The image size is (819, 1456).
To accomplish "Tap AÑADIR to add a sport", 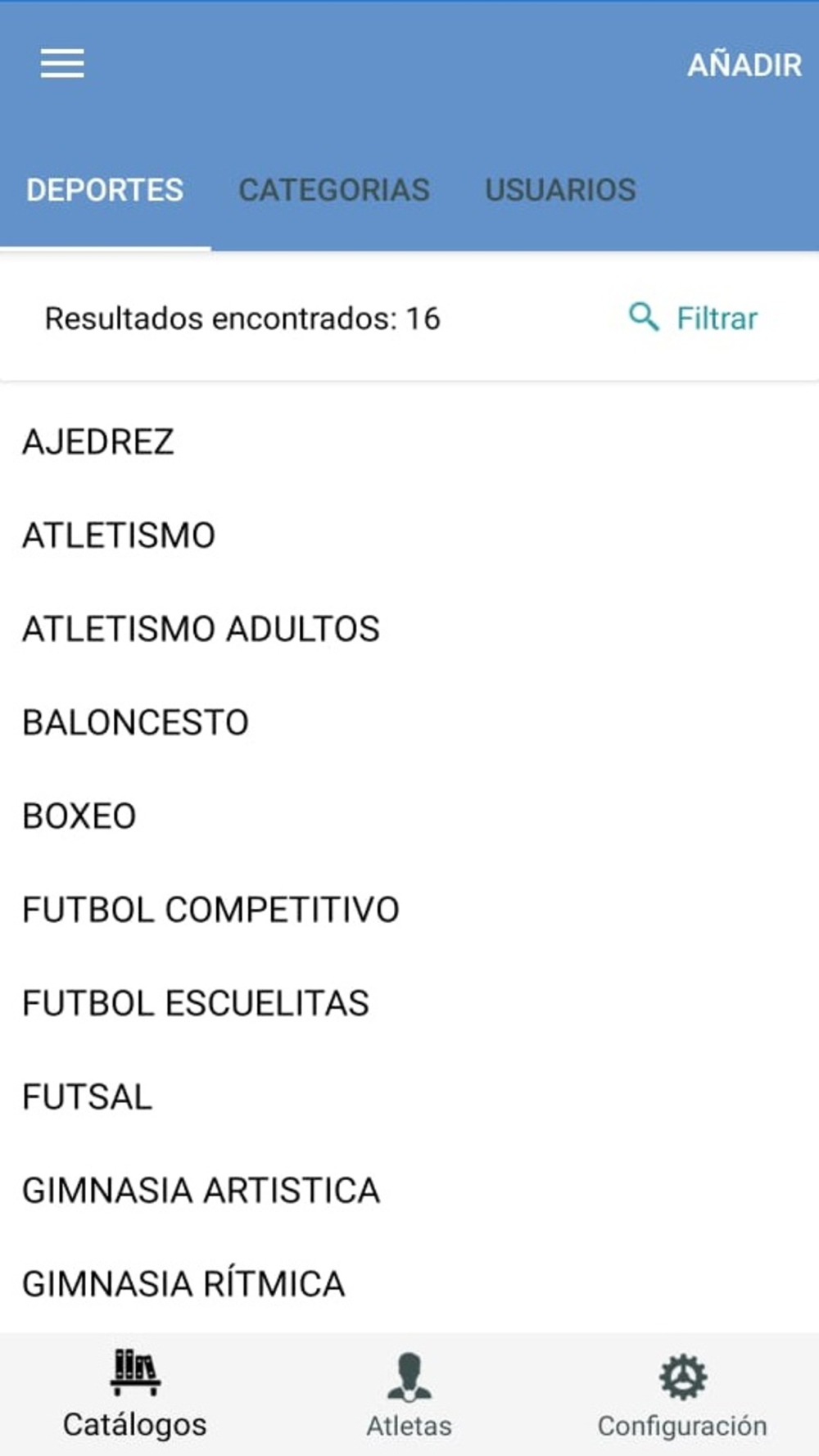I will 744,65.
